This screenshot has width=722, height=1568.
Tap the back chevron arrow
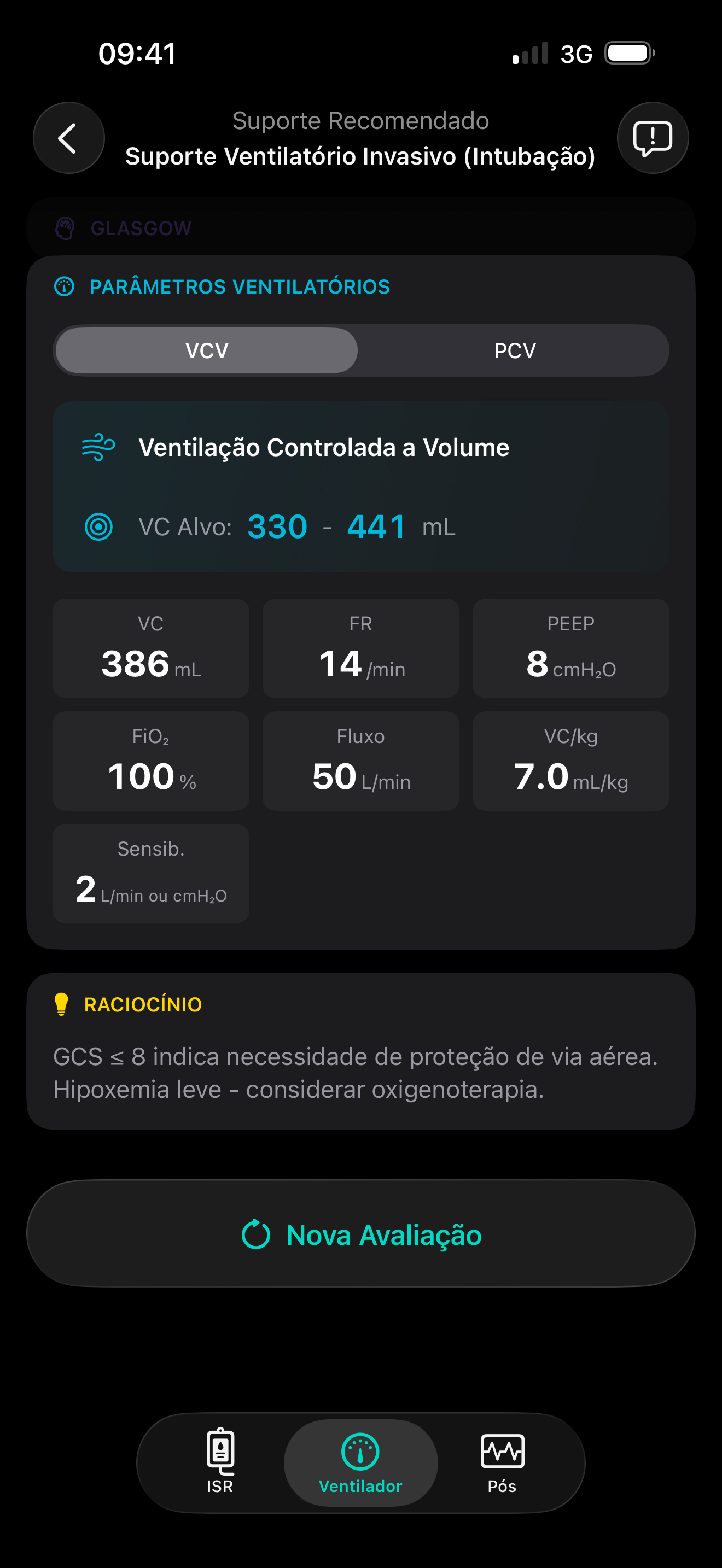point(68,138)
